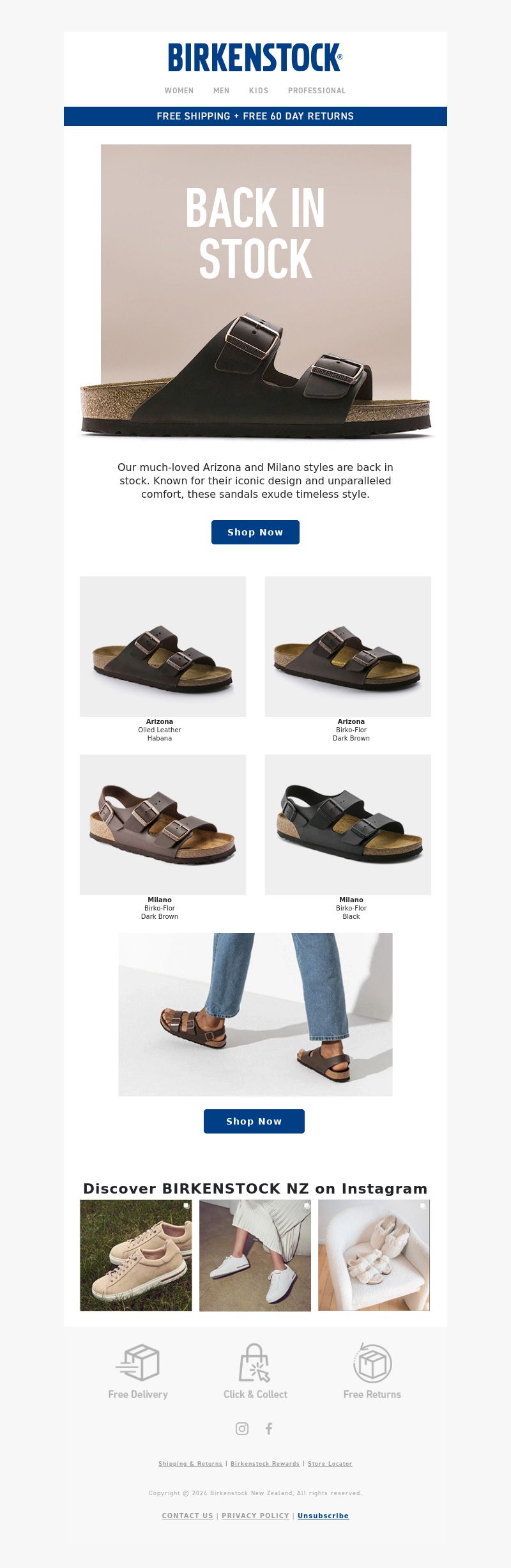
Task: Open the Back in Stock hero banner
Action: (256, 291)
